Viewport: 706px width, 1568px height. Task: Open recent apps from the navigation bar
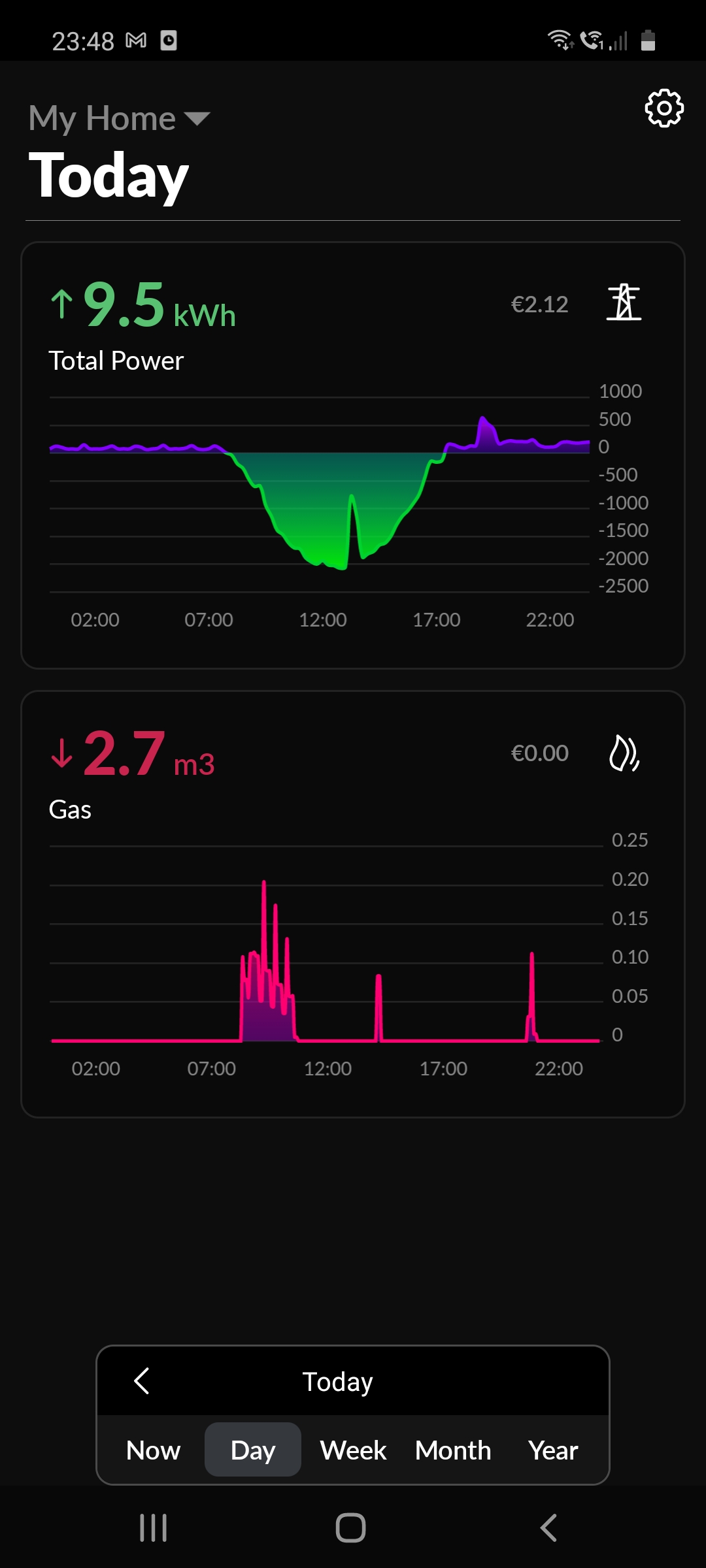[x=154, y=1528]
